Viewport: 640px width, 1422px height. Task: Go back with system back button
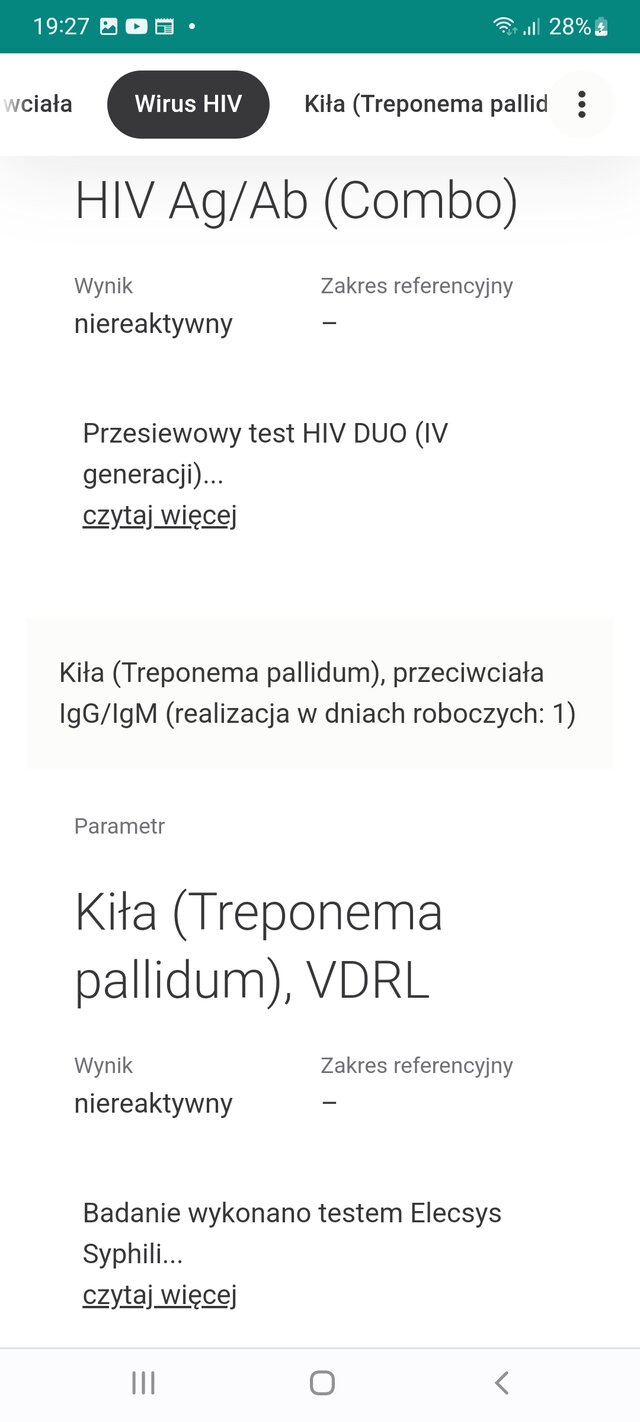[x=501, y=1383]
